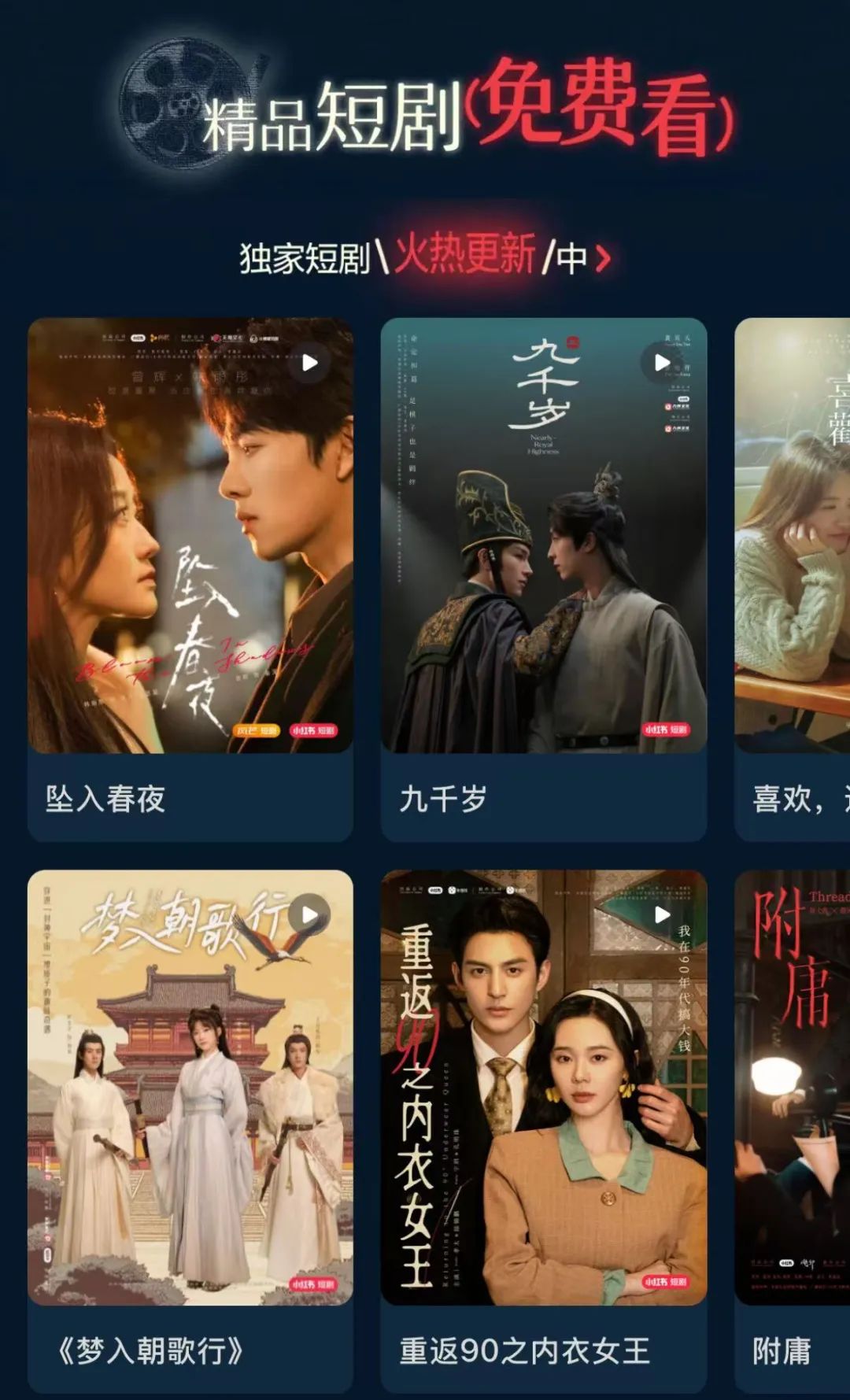Play the 梦入朝歌行 short drama
Image resolution: width=850 pixels, height=1400 pixels.
pyautogui.click(x=309, y=915)
